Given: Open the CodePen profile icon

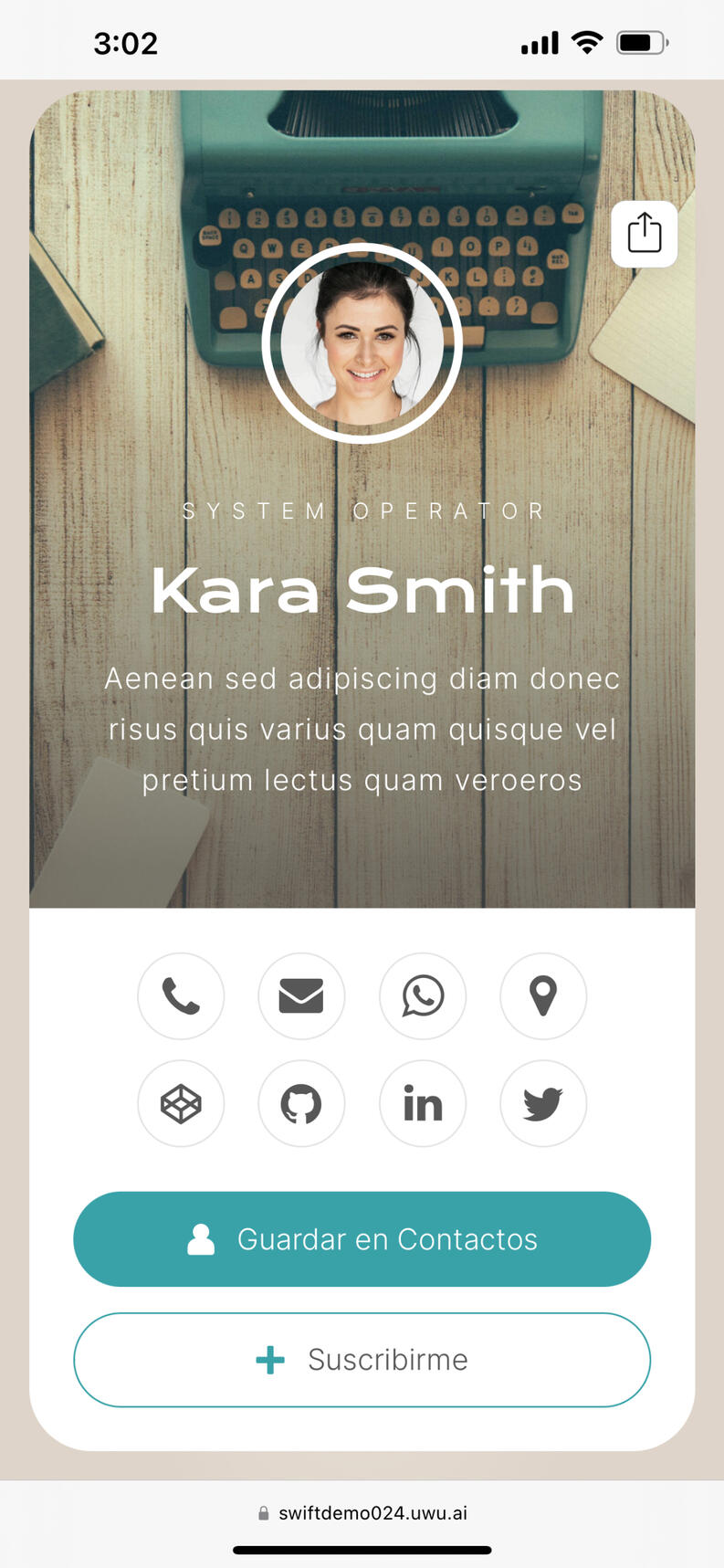Looking at the screenshot, I should (x=181, y=1103).
